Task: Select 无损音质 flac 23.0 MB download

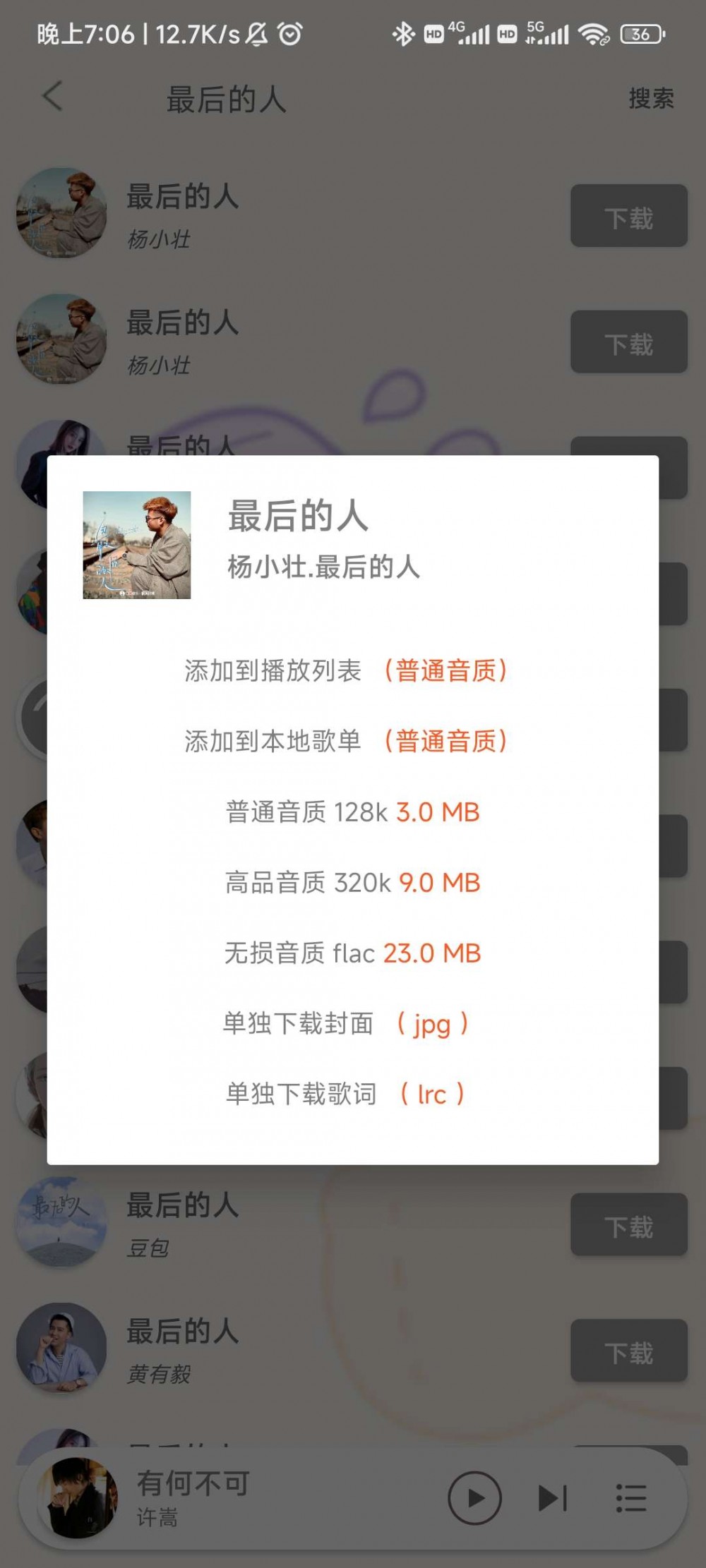Action: pos(352,953)
